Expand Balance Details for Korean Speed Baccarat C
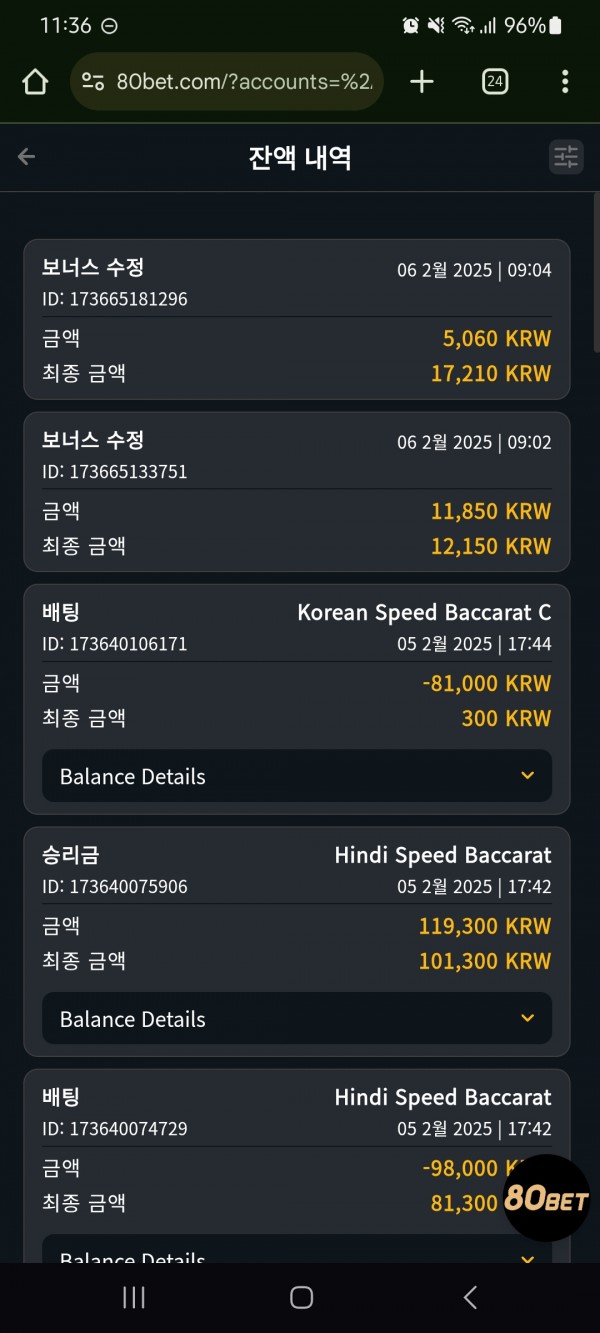The width and height of the screenshot is (600, 1333). pyautogui.click(x=297, y=776)
